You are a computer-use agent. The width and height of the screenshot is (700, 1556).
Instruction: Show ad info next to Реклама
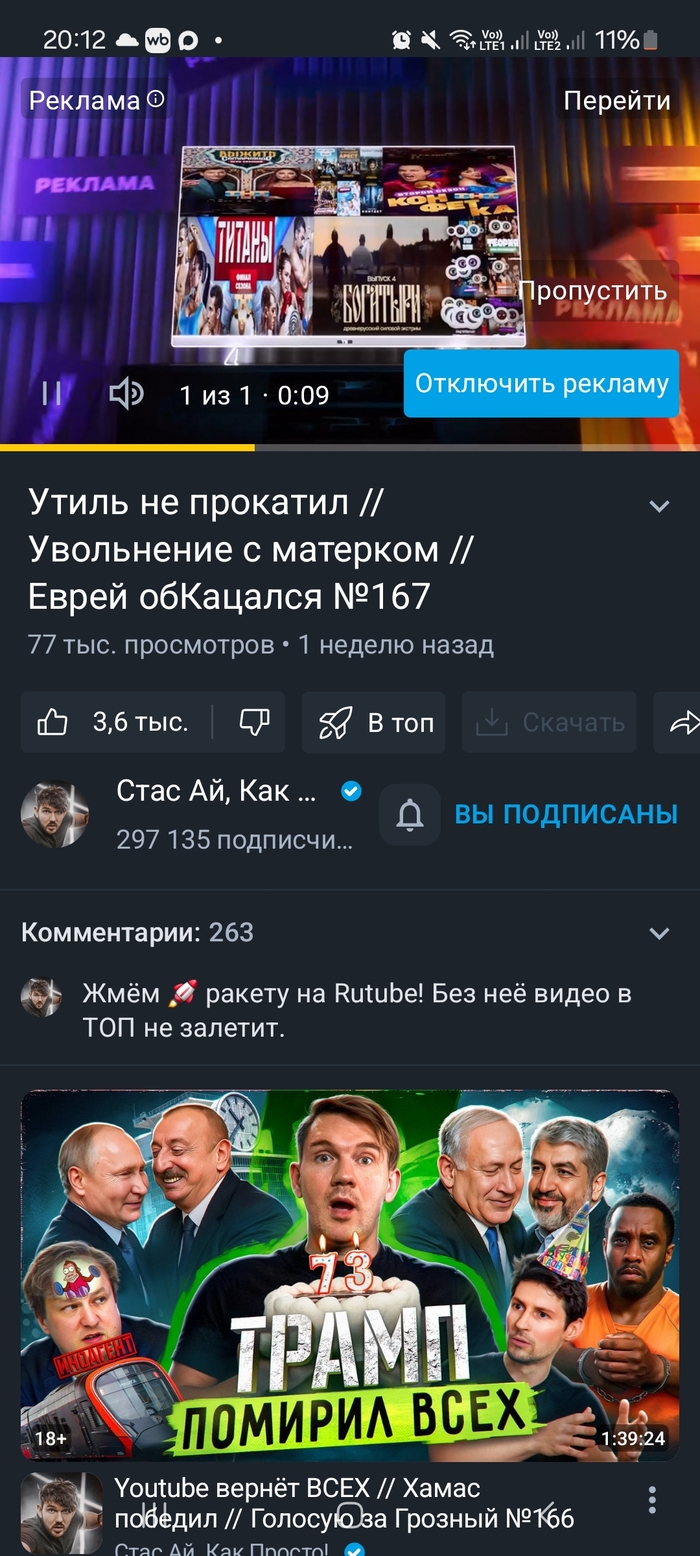pyautogui.click(x=156, y=100)
